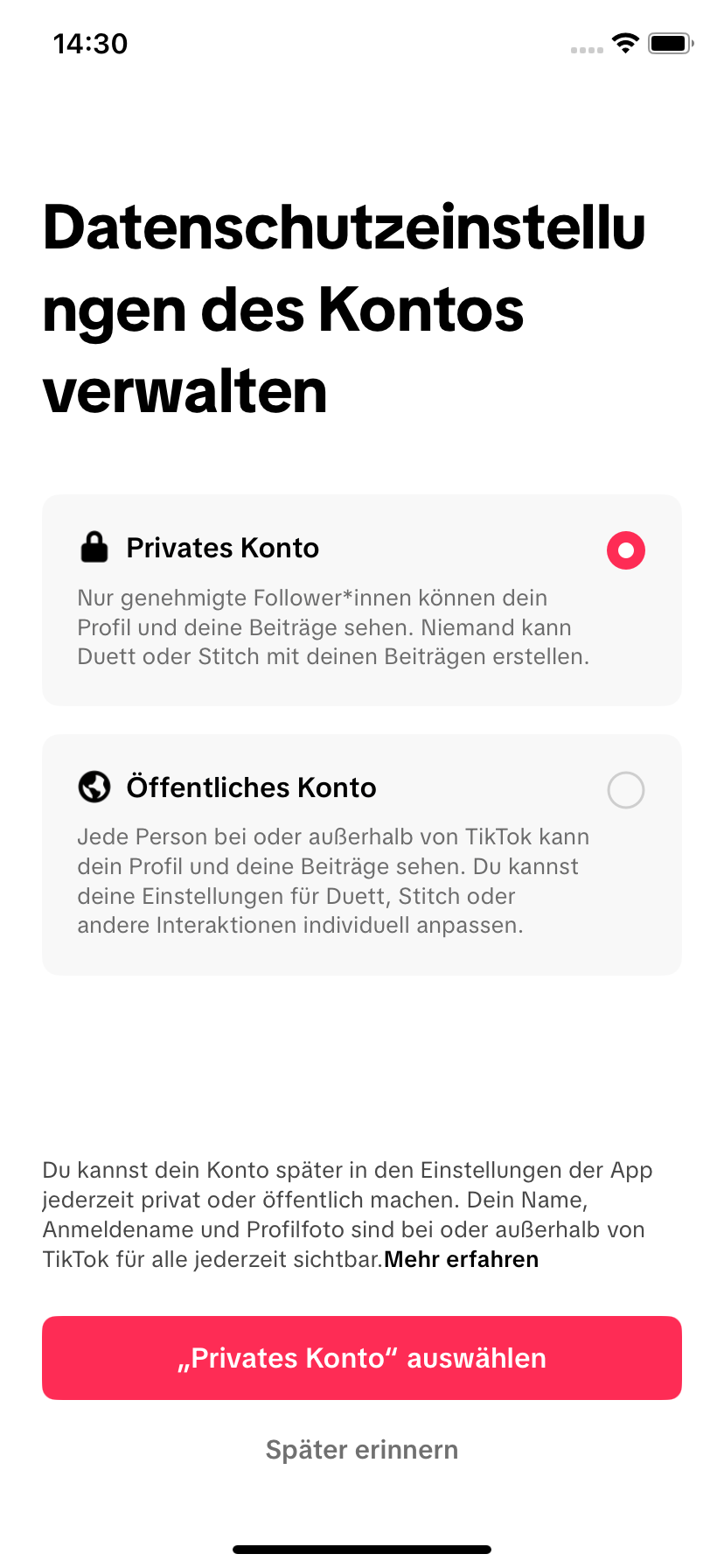This screenshot has width=724, height=1568.
Task: Select the Privates Konto radio button
Action: [625, 550]
